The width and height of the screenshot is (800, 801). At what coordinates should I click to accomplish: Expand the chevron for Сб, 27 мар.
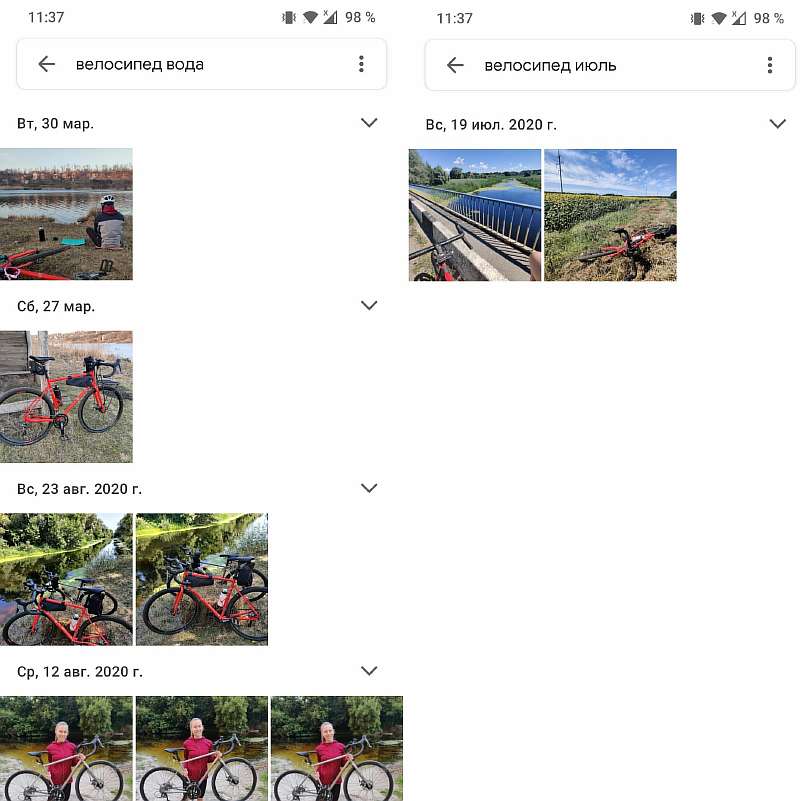coord(369,305)
